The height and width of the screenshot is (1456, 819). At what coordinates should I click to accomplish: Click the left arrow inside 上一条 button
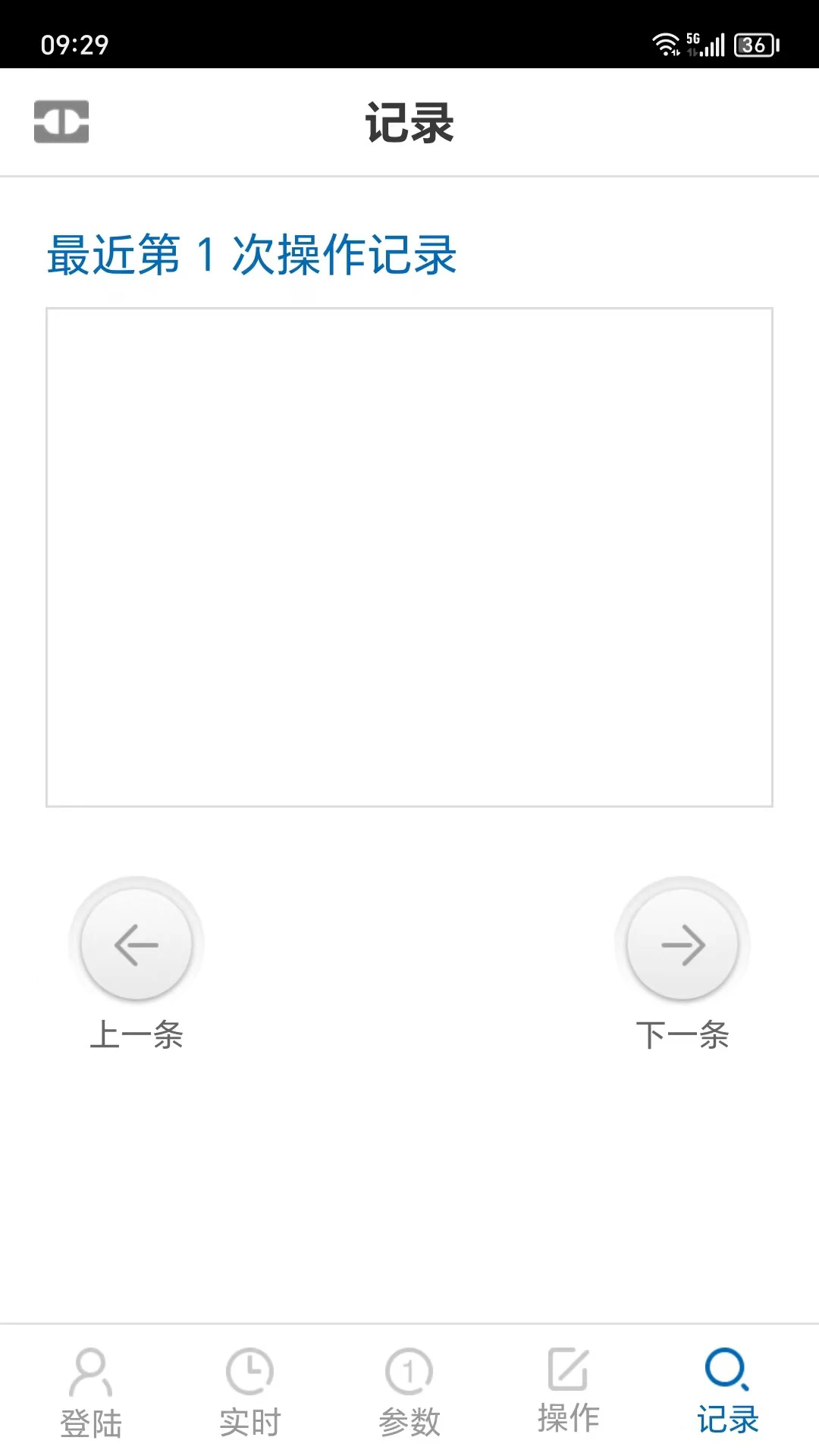[x=135, y=944]
